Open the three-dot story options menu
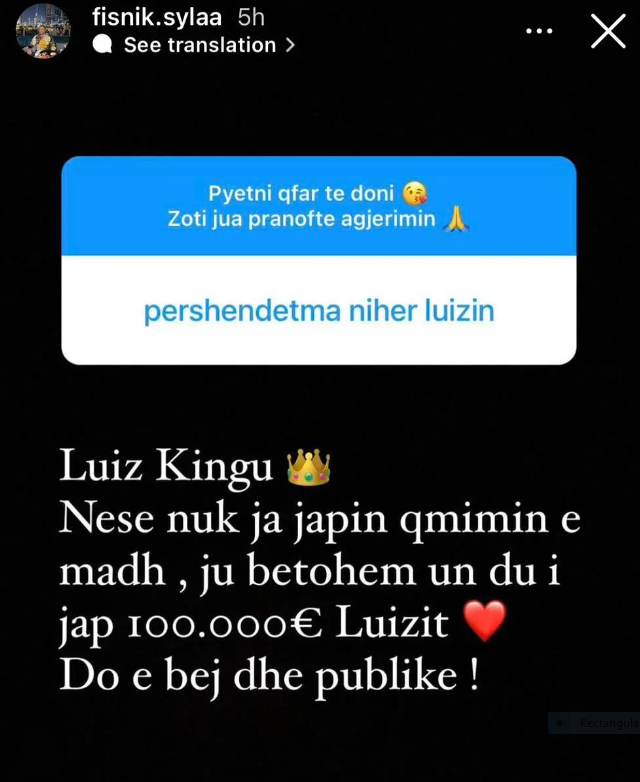This screenshot has width=640, height=782. click(x=539, y=31)
